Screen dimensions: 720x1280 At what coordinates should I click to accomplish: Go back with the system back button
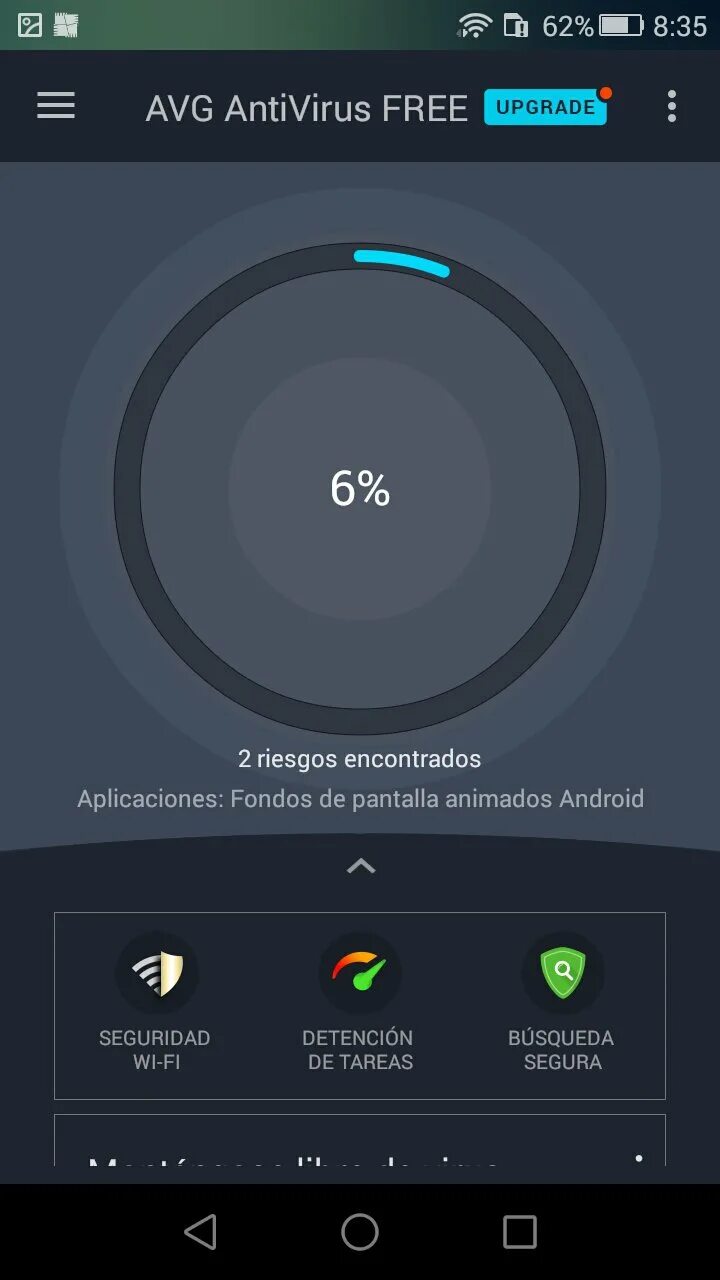(x=200, y=1232)
